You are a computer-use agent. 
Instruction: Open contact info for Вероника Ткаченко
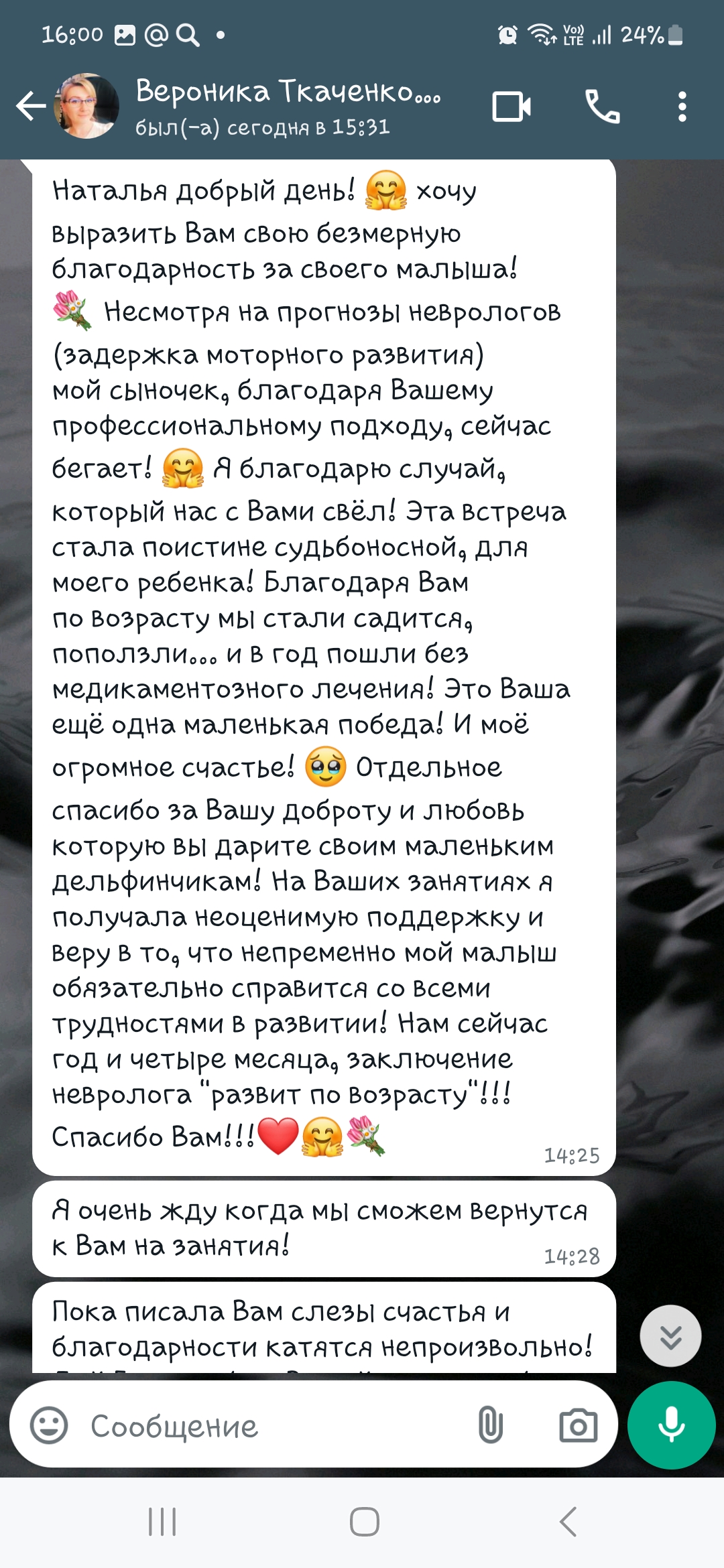288,107
